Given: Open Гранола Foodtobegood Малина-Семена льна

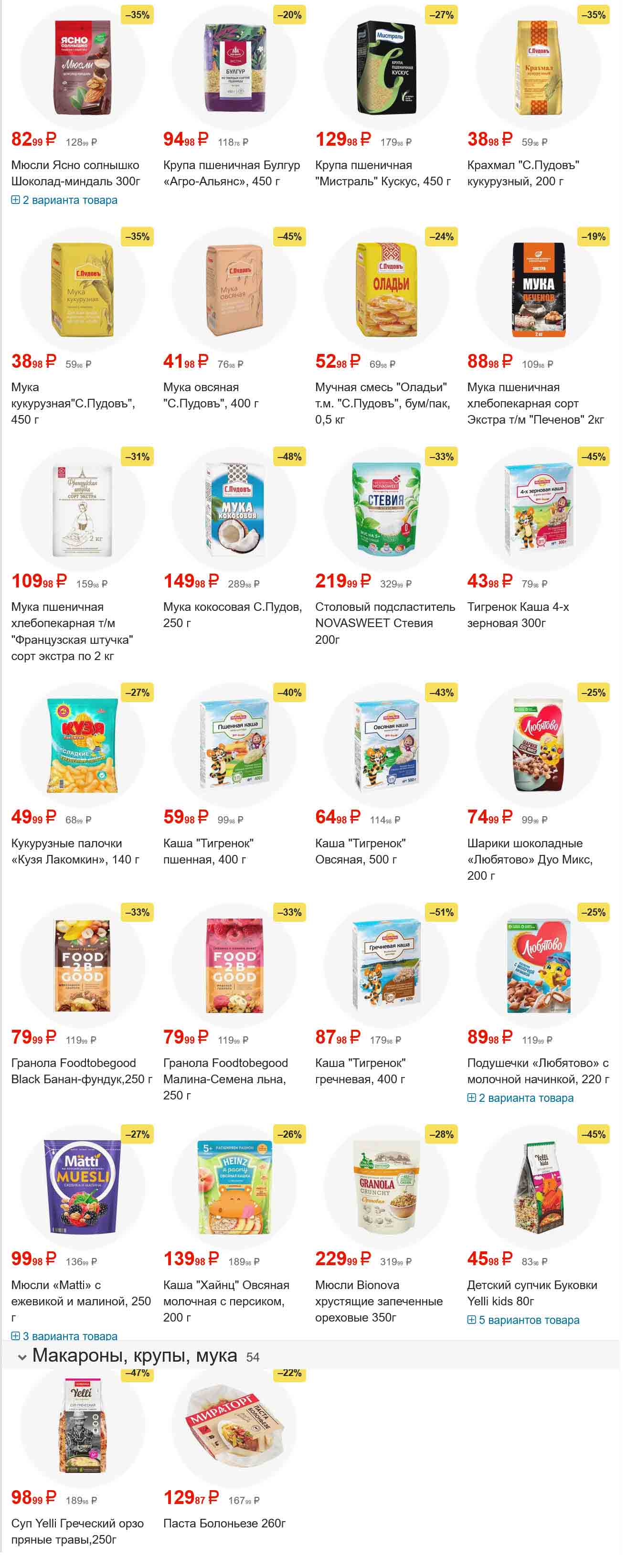Looking at the screenshot, I should 225,1078.
